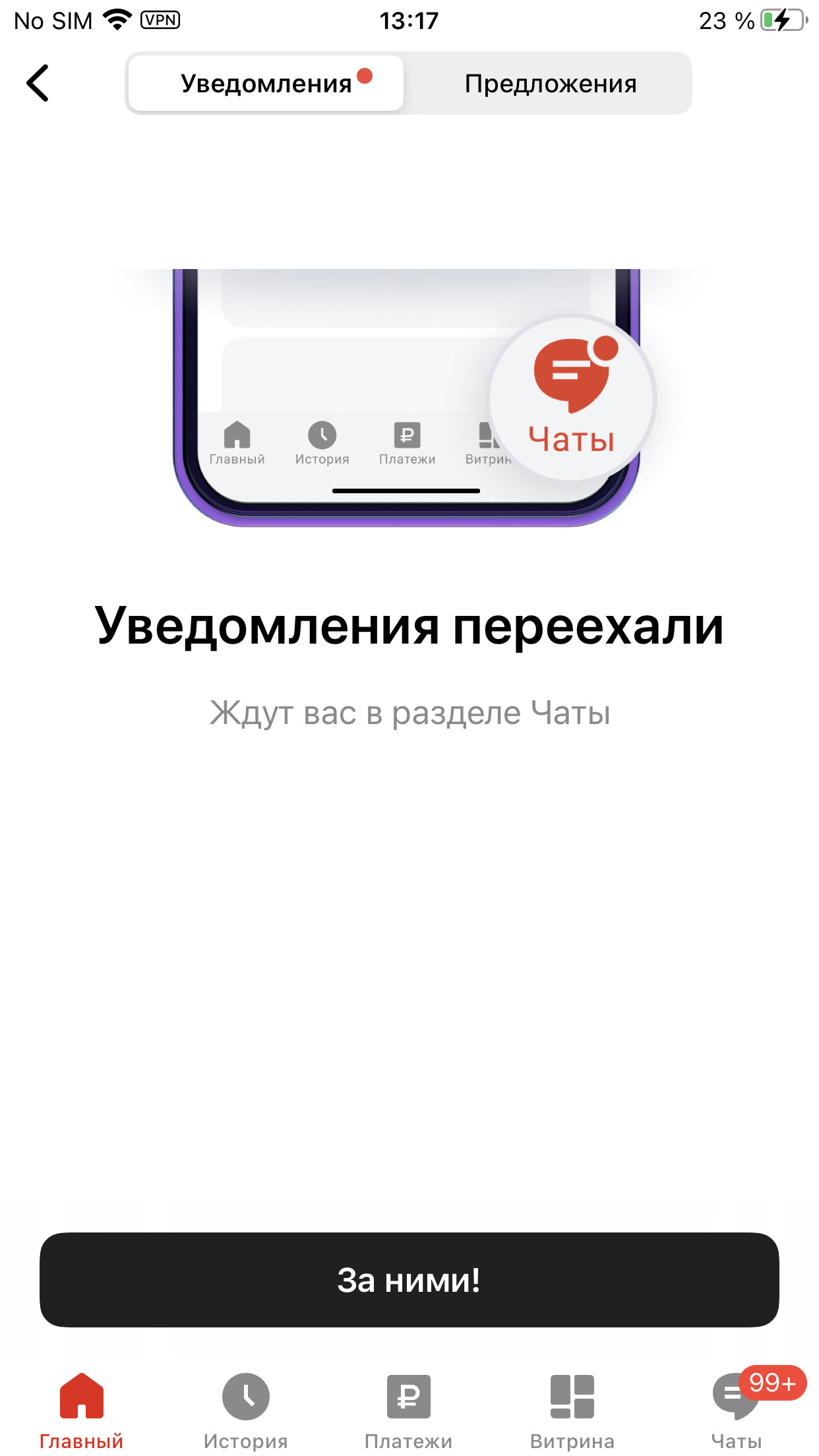
Task: Go back using the arrow
Action: point(38,83)
